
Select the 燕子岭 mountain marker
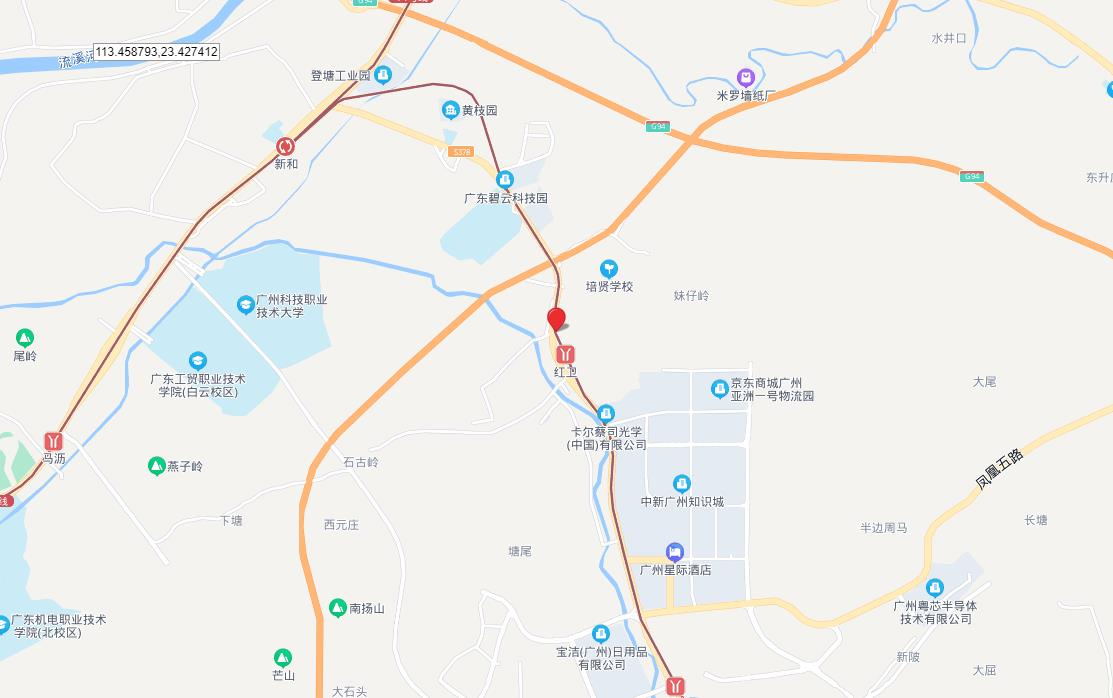(156, 466)
